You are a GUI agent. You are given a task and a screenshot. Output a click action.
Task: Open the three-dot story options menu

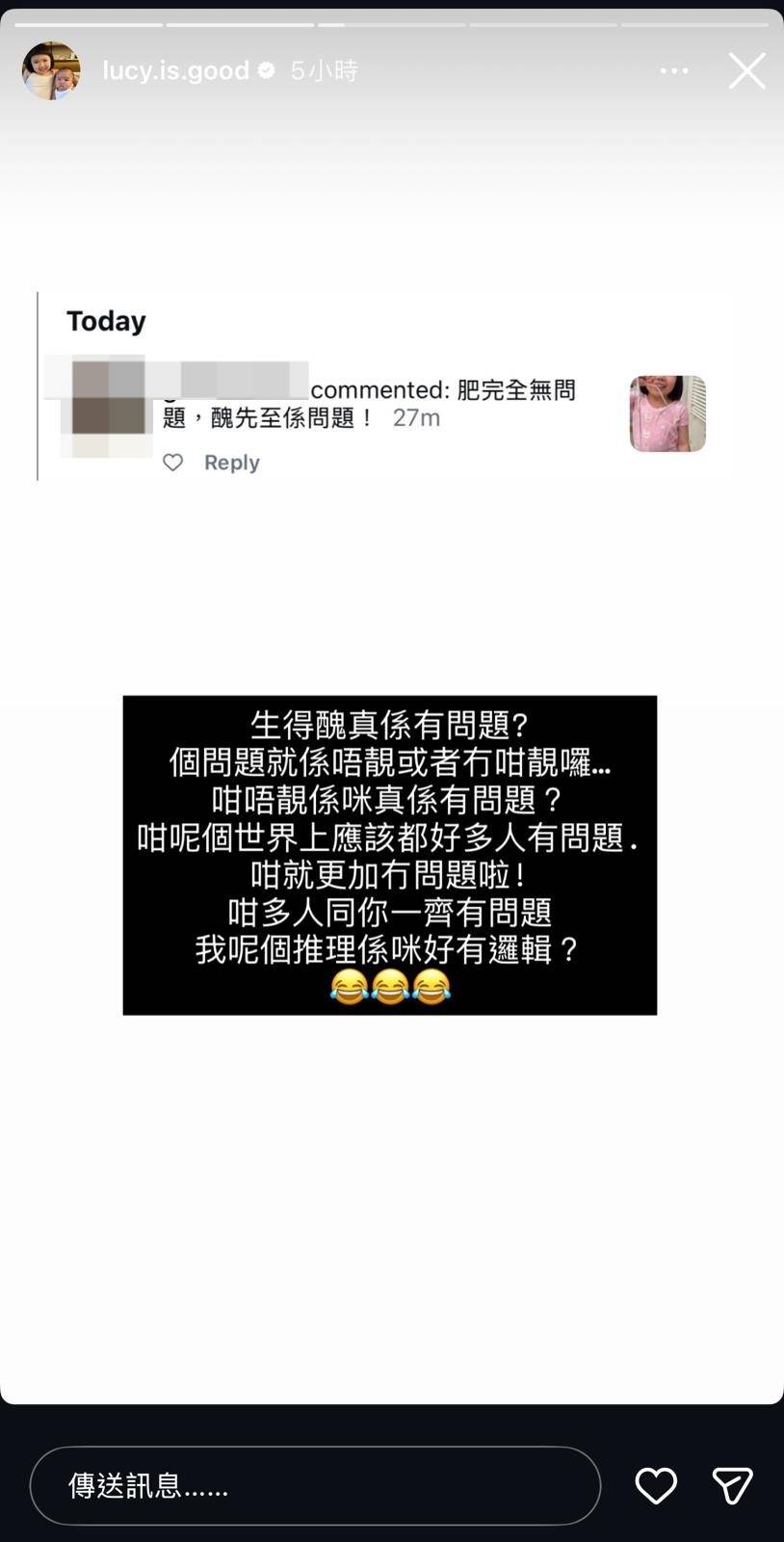tap(674, 71)
